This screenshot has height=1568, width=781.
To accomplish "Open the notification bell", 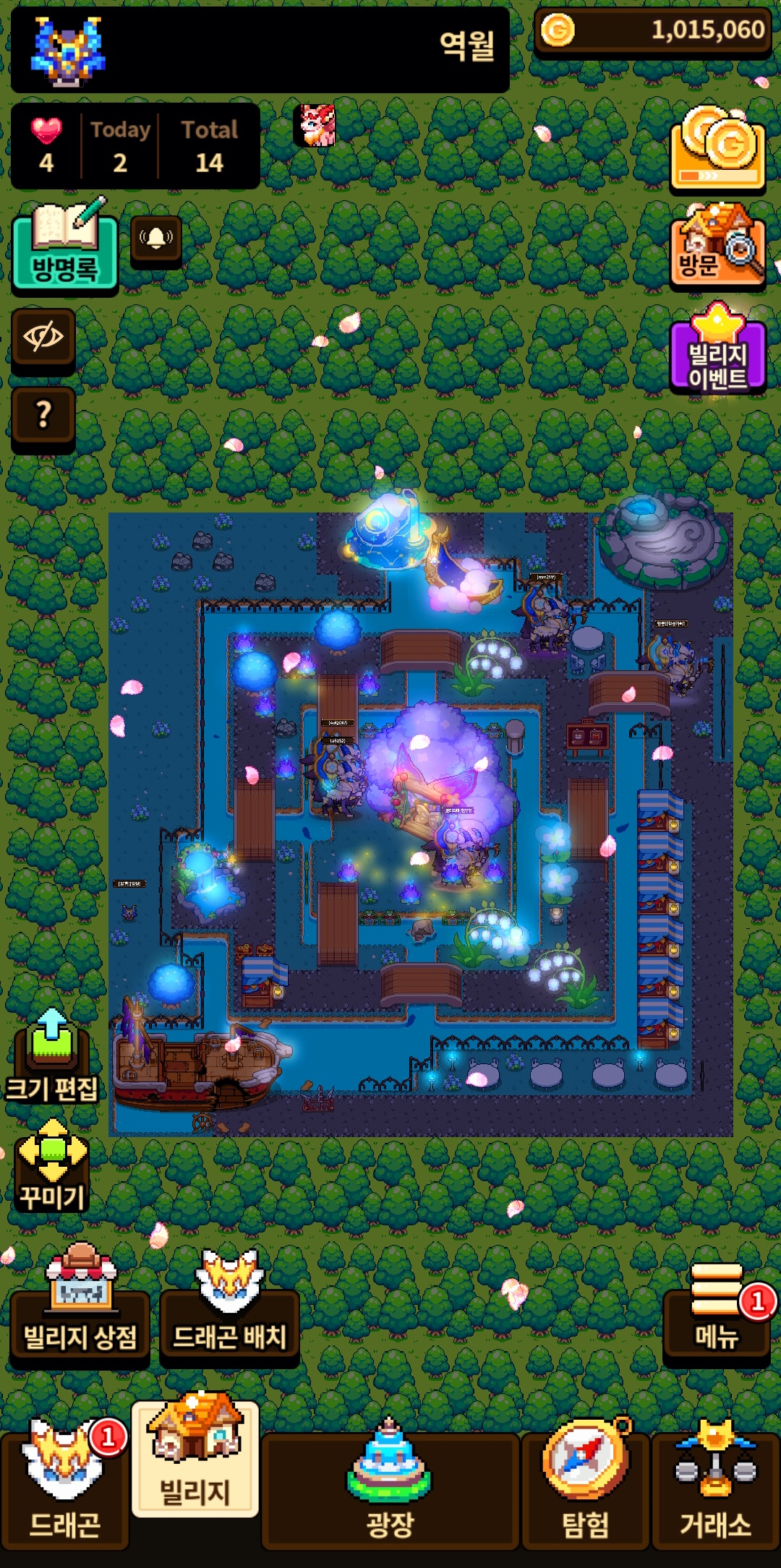I will tap(156, 239).
